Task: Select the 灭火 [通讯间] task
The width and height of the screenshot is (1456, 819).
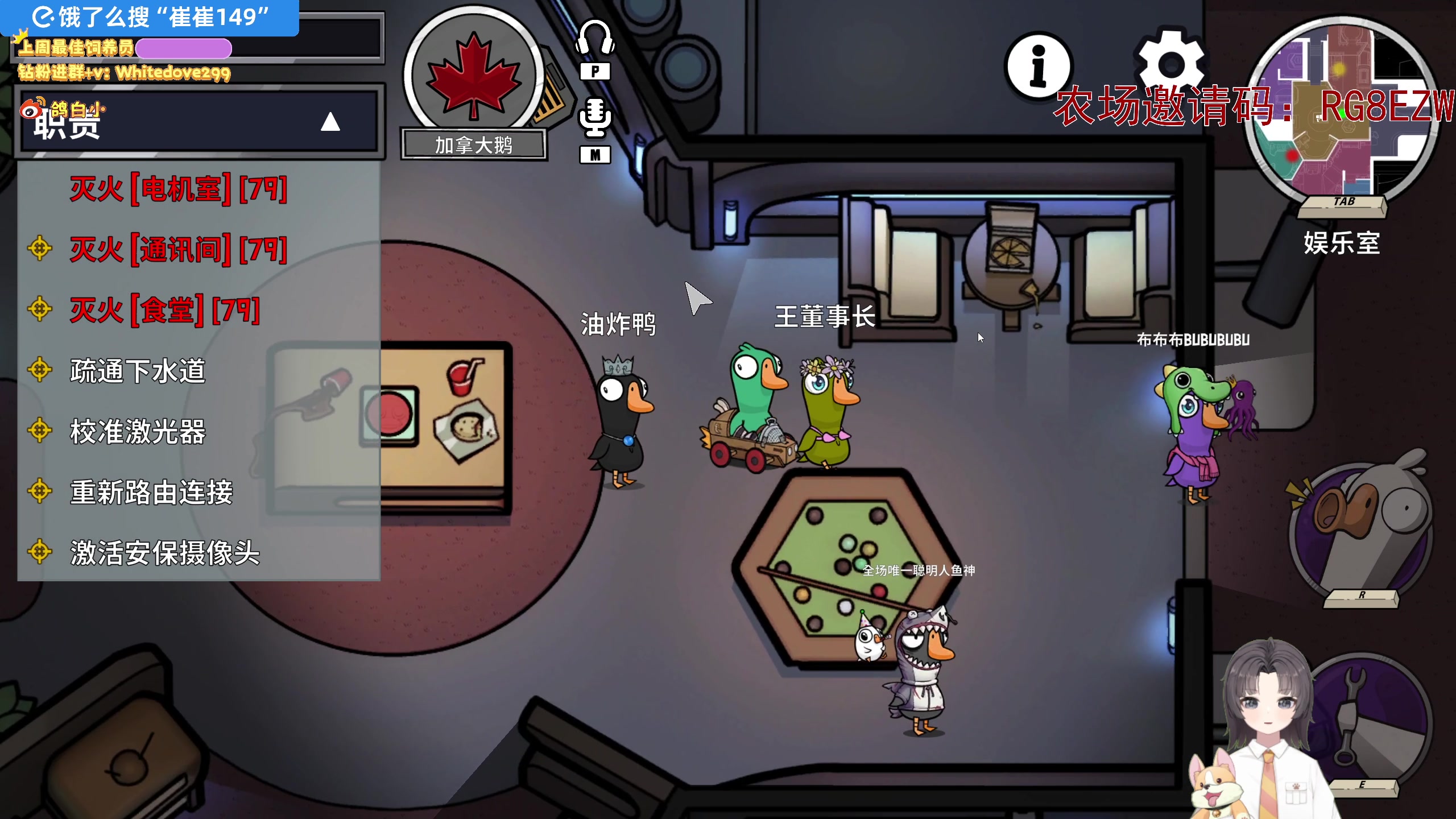Action: tap(178, 249)
